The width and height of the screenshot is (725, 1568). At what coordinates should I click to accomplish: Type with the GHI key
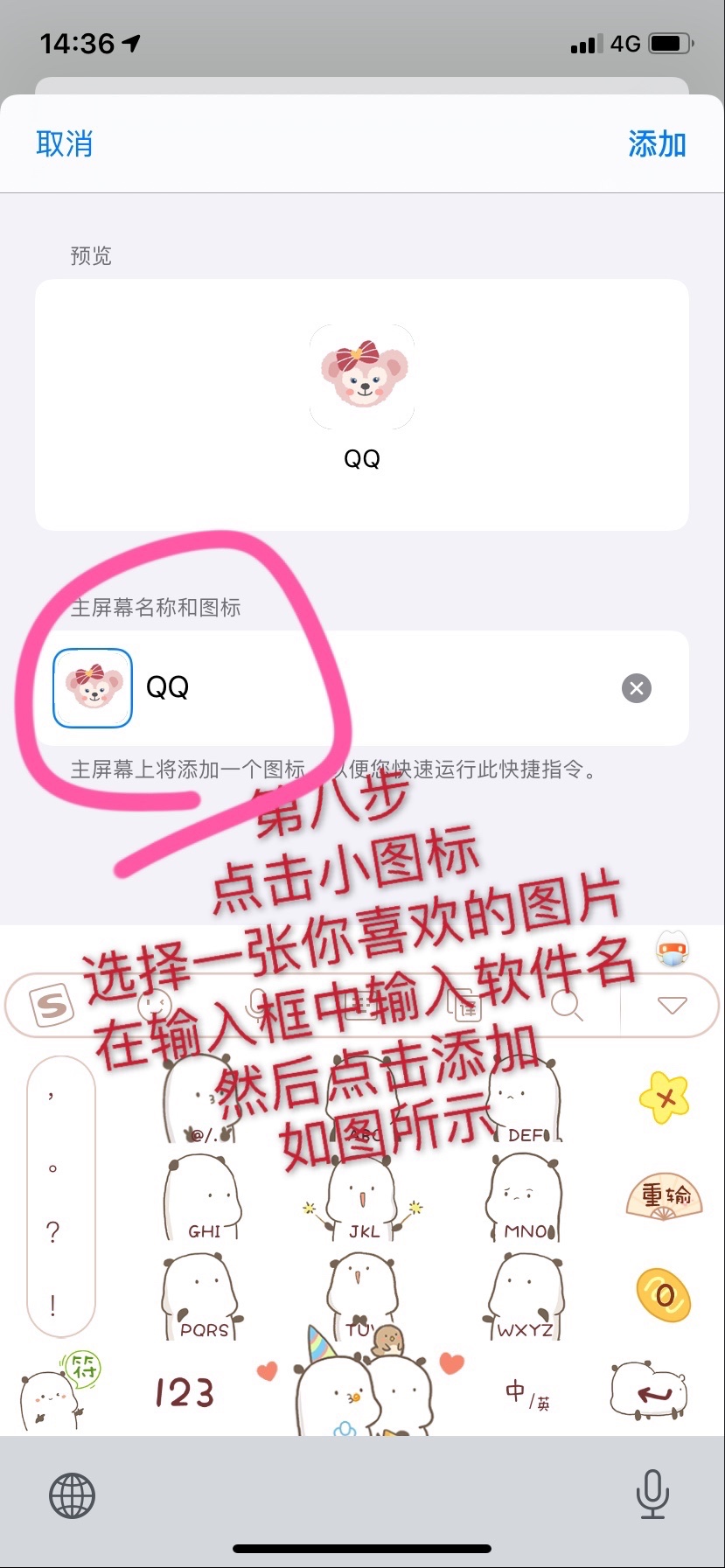[202, 1198]
